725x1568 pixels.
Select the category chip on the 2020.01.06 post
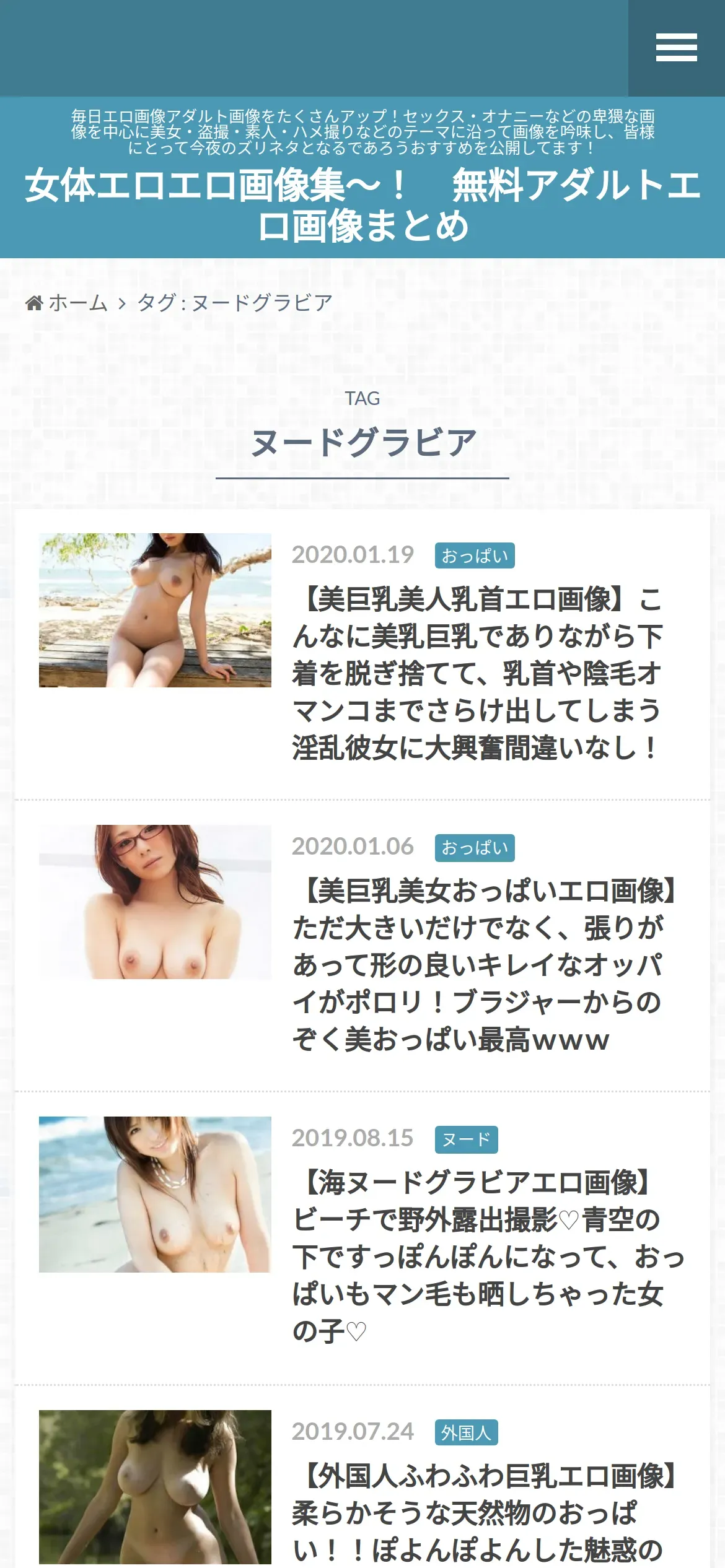pyautogui.click(x=475, y=848)
